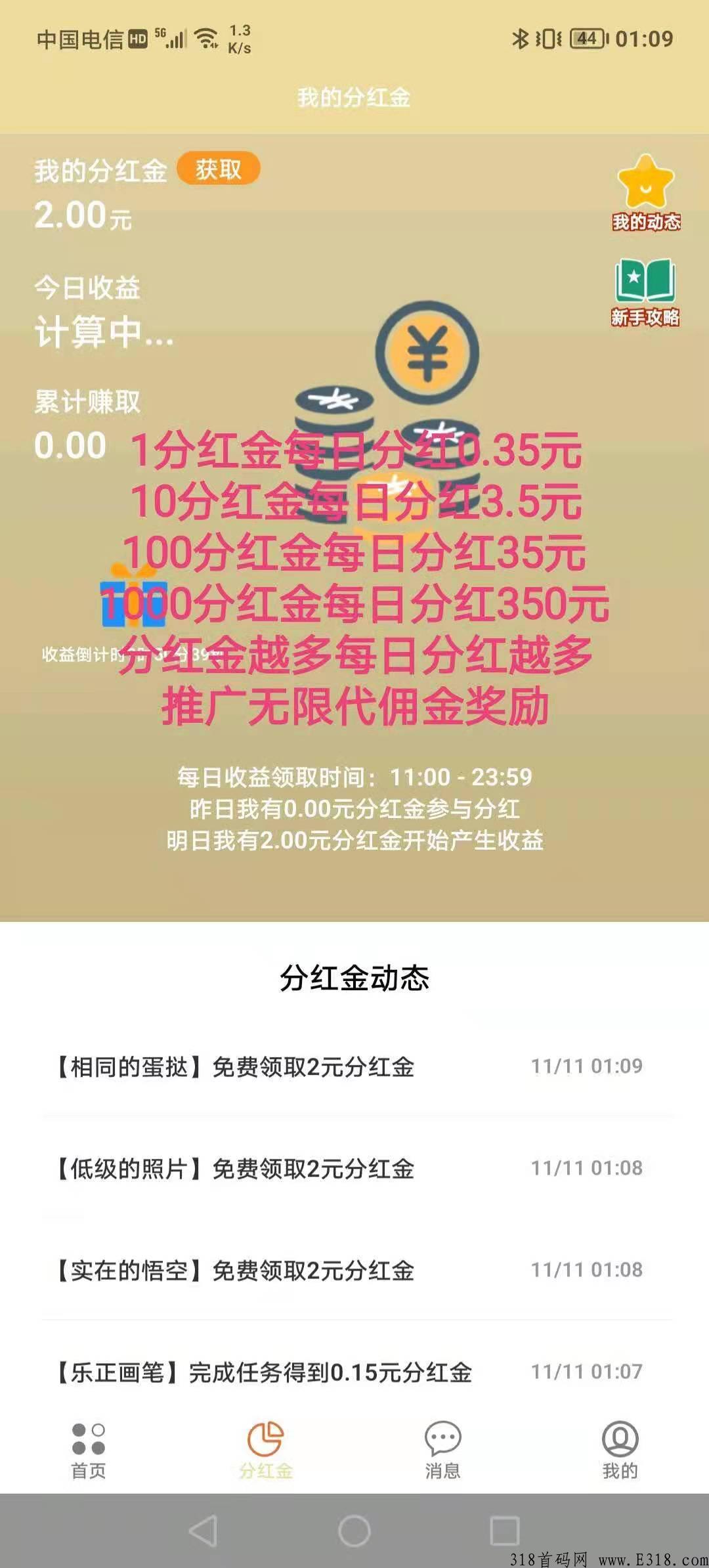The height and width of the screenshot is (1568, 709).
Task: Tap the system back button
Action: coord(203,1531)
